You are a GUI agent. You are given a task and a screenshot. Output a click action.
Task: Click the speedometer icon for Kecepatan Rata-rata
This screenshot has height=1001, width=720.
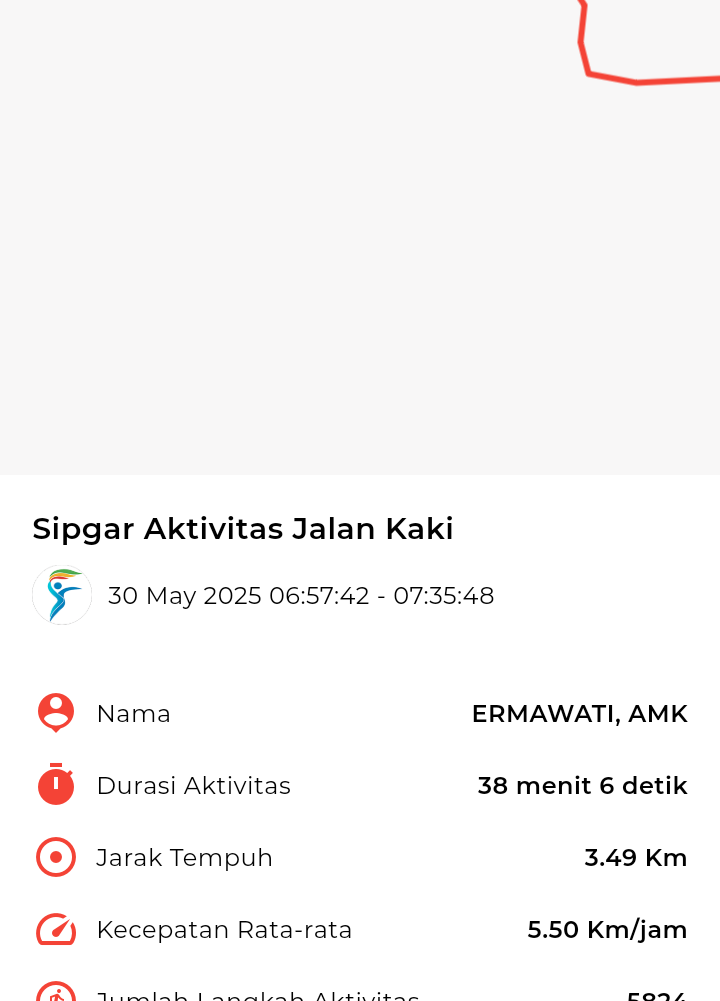(55, 928)
